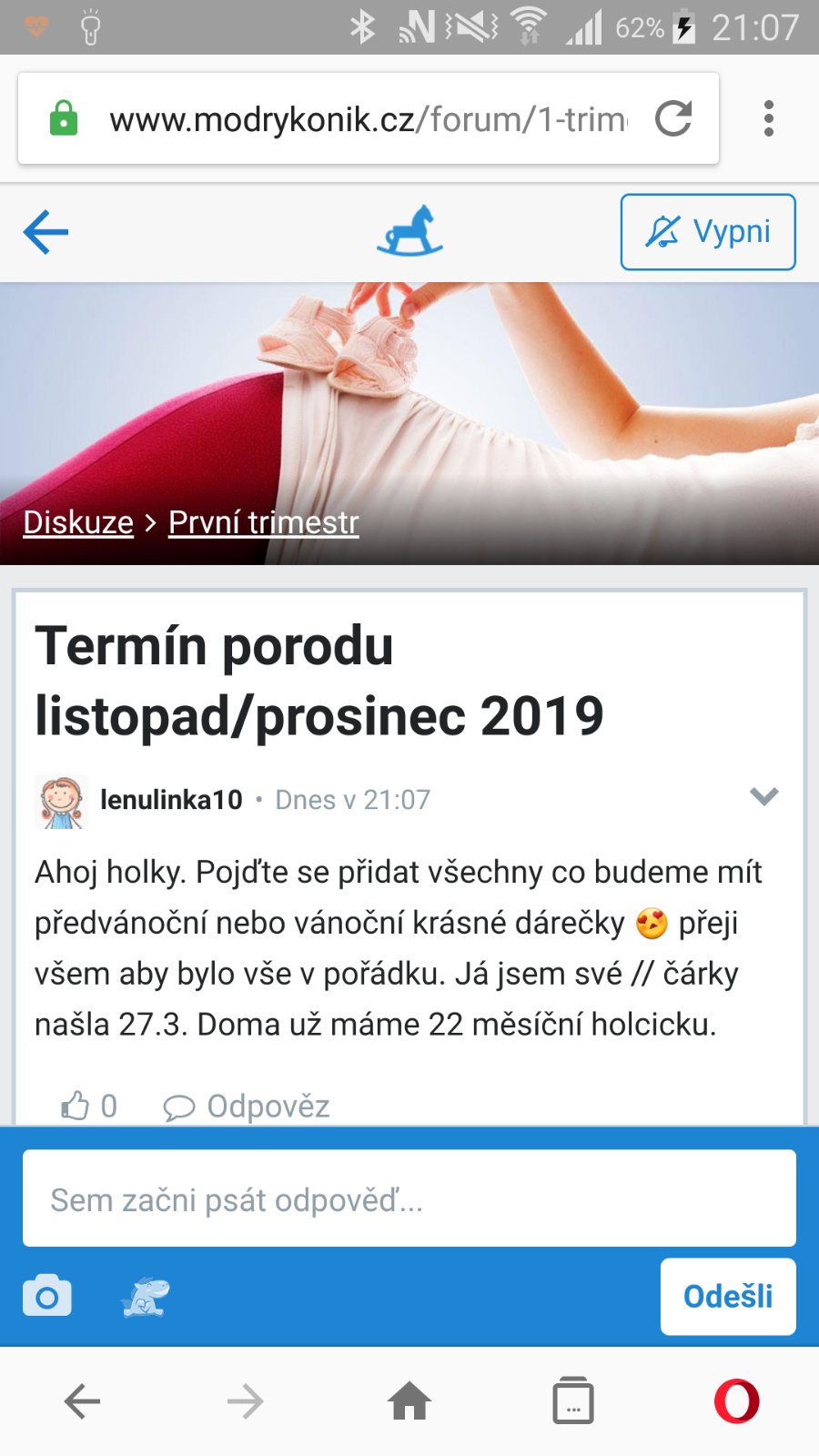
Task: Open the Modrý koník rocking horse home
Action: (409, 231)
